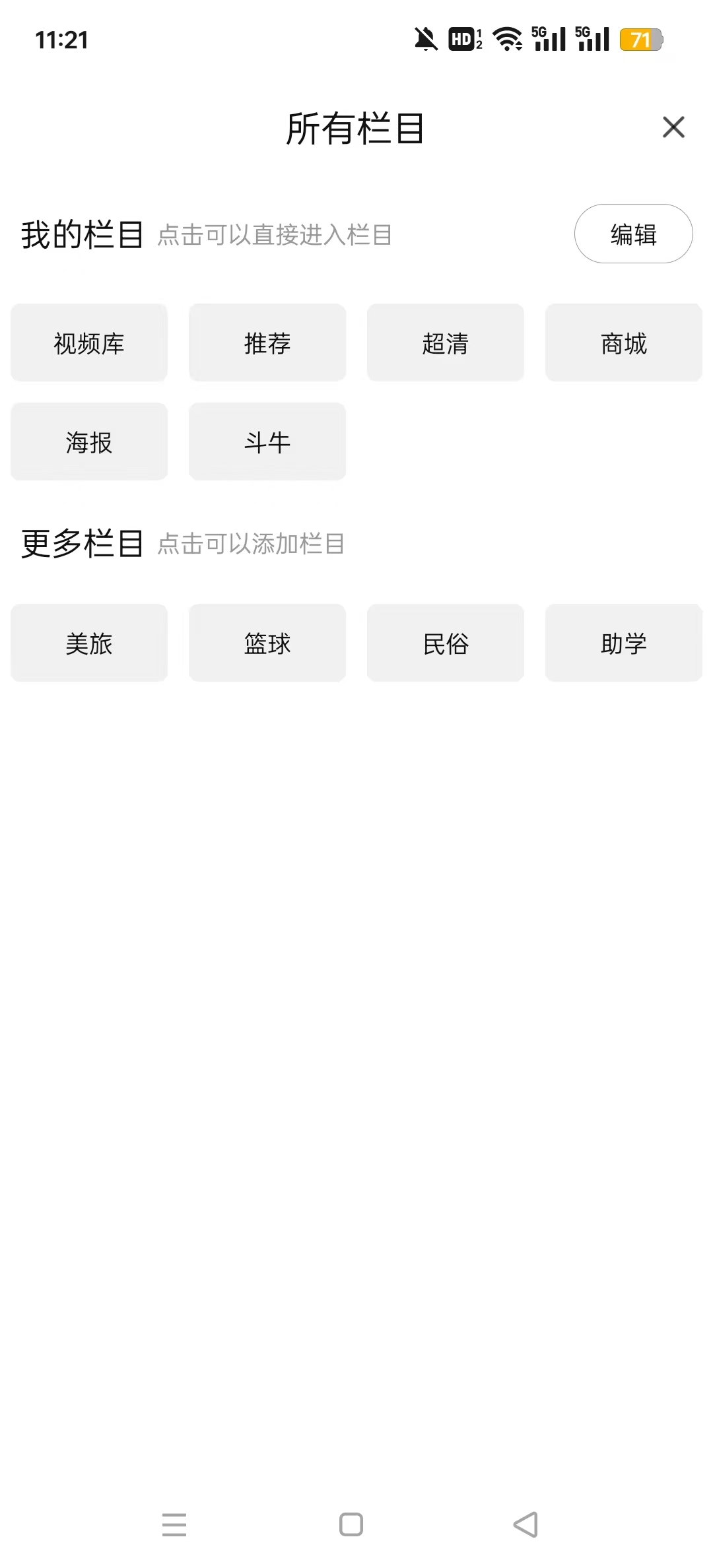
Task: Add 助学 to my columns
Action: click(624, 643)
